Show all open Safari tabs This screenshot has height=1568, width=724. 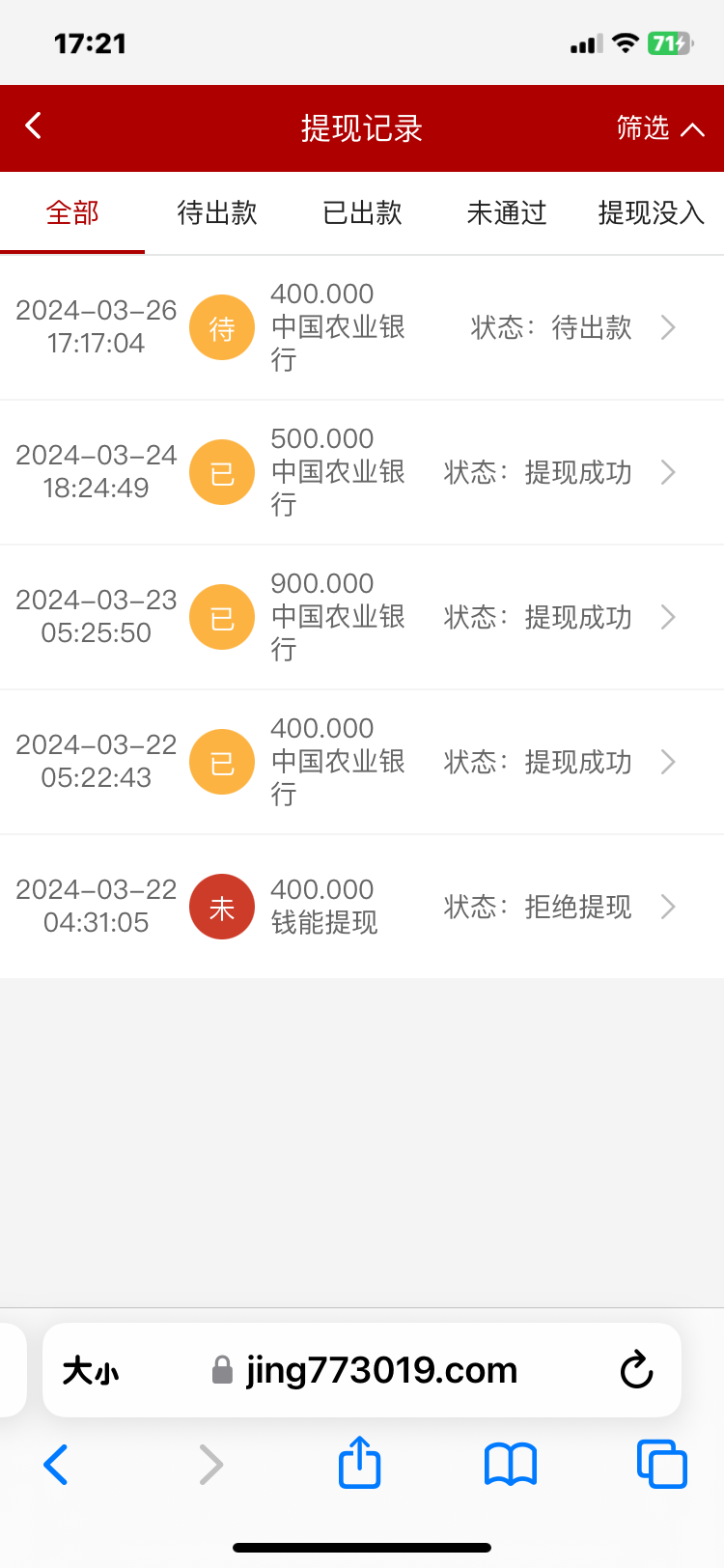click(x=661, y=1465)
